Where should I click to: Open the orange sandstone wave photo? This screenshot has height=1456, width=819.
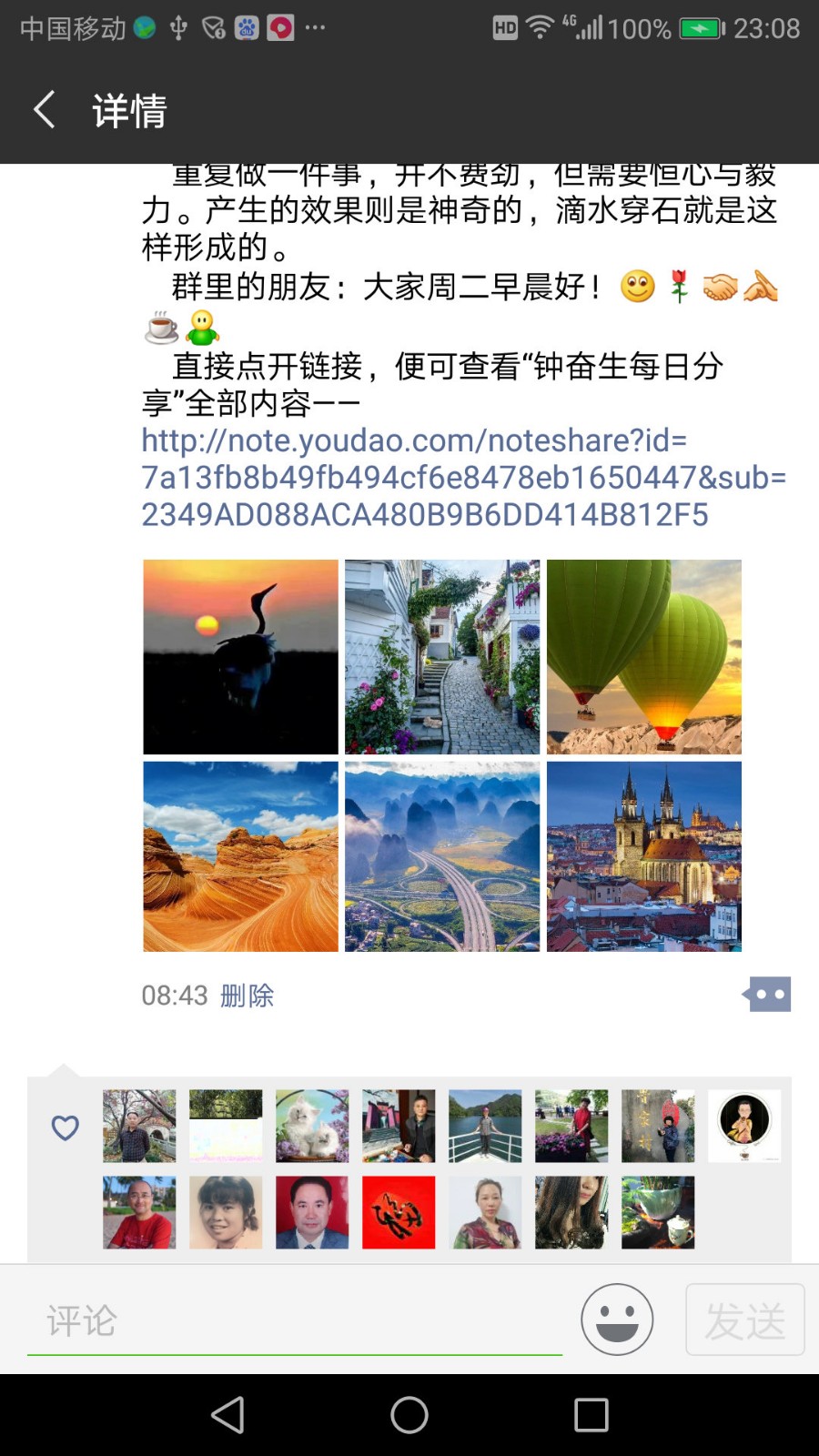[240, 856]
